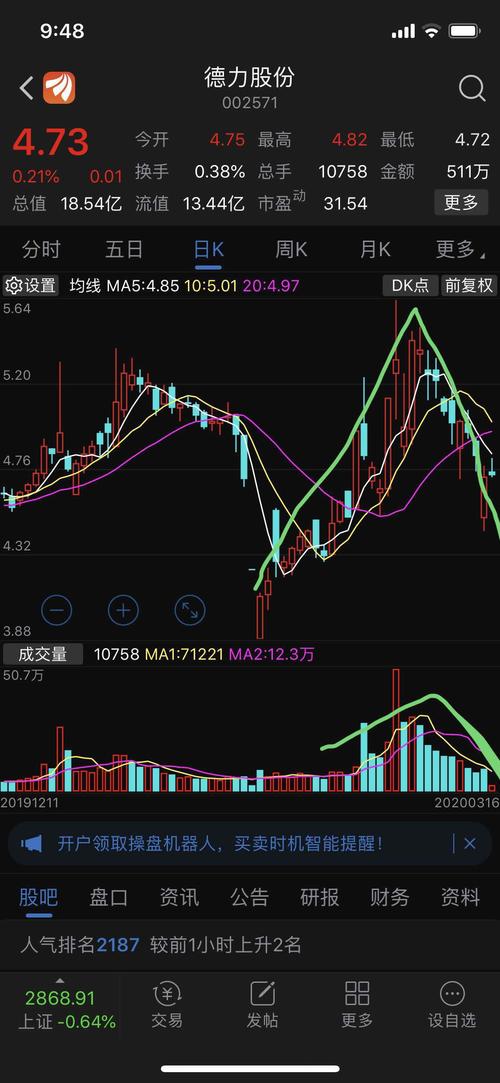Go back using the top-left arrow
Viewport: 500px width, 1083px height.
(26, 88)
